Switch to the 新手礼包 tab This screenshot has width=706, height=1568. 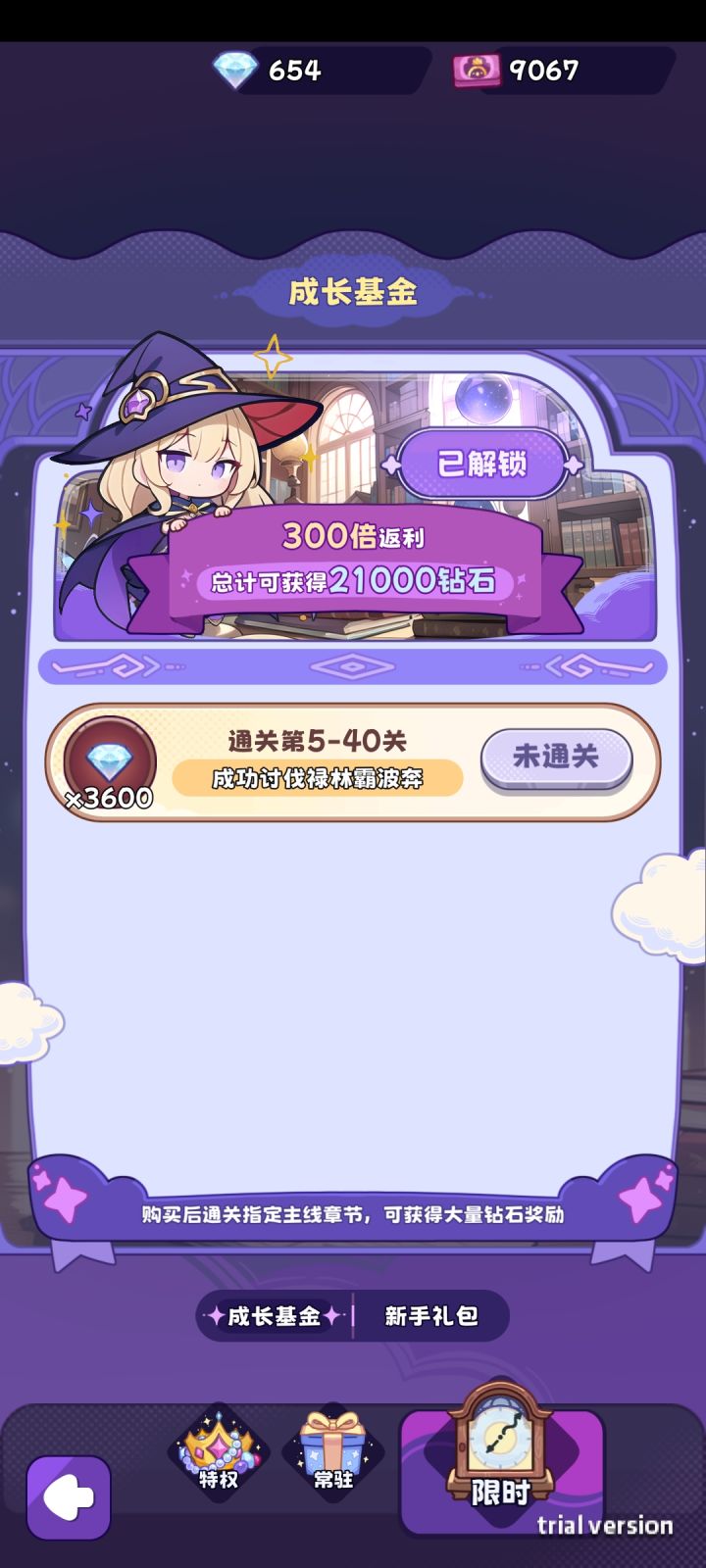[431, 1316]
